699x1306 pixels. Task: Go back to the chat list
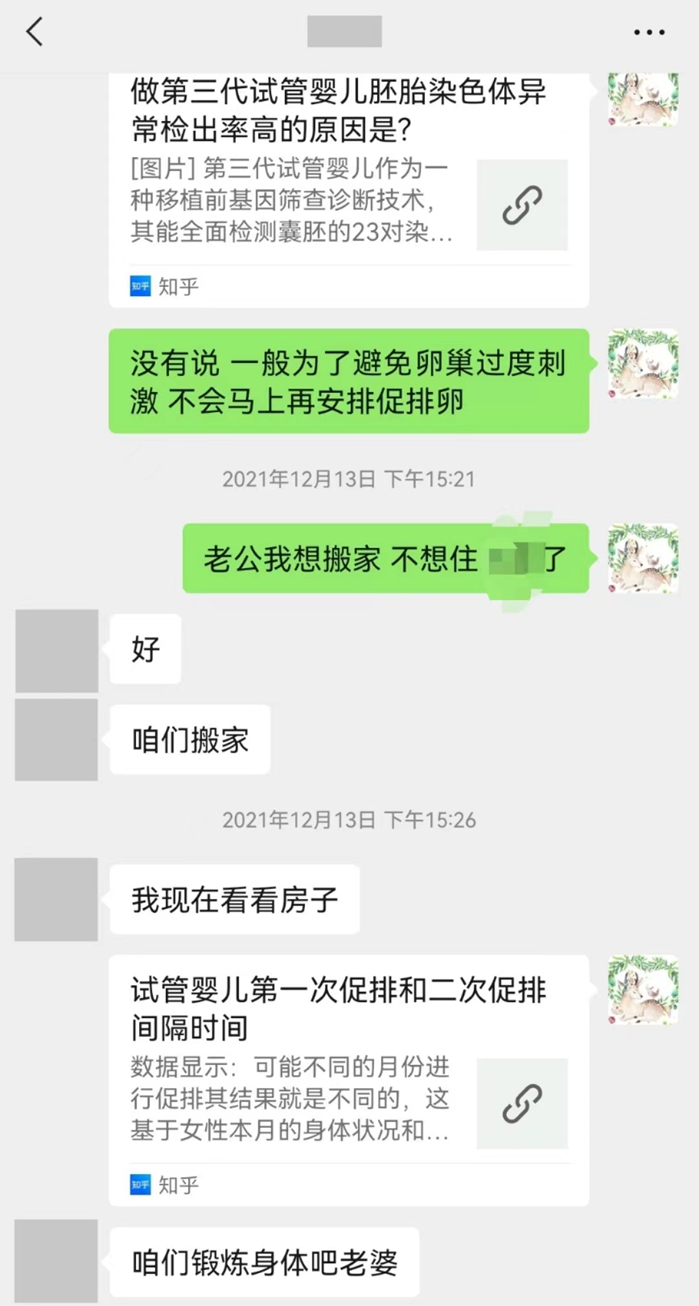(35, 32)
